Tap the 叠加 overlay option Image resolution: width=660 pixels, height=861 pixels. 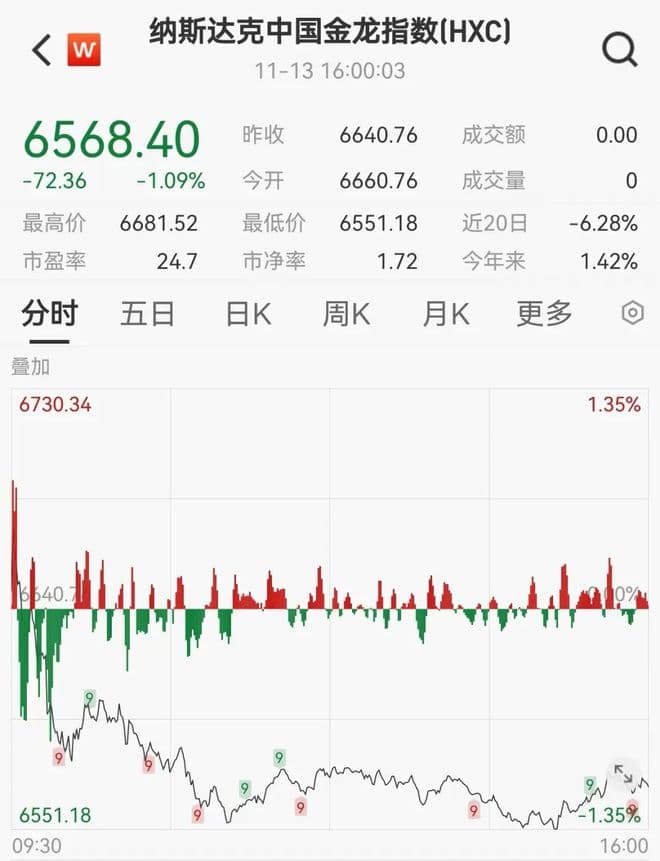(x=30, y=367)
